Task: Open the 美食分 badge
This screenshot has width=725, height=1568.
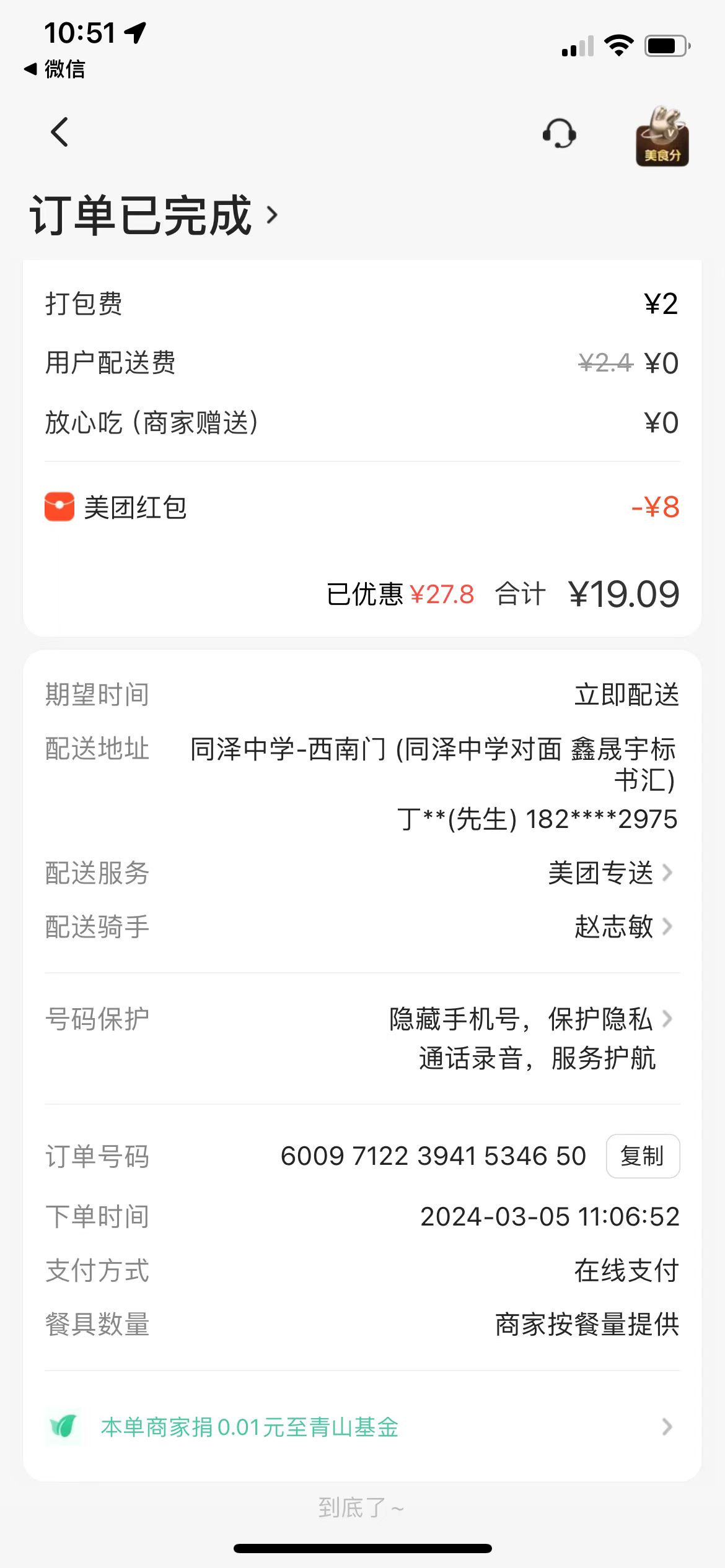Action: pos(662,136)
